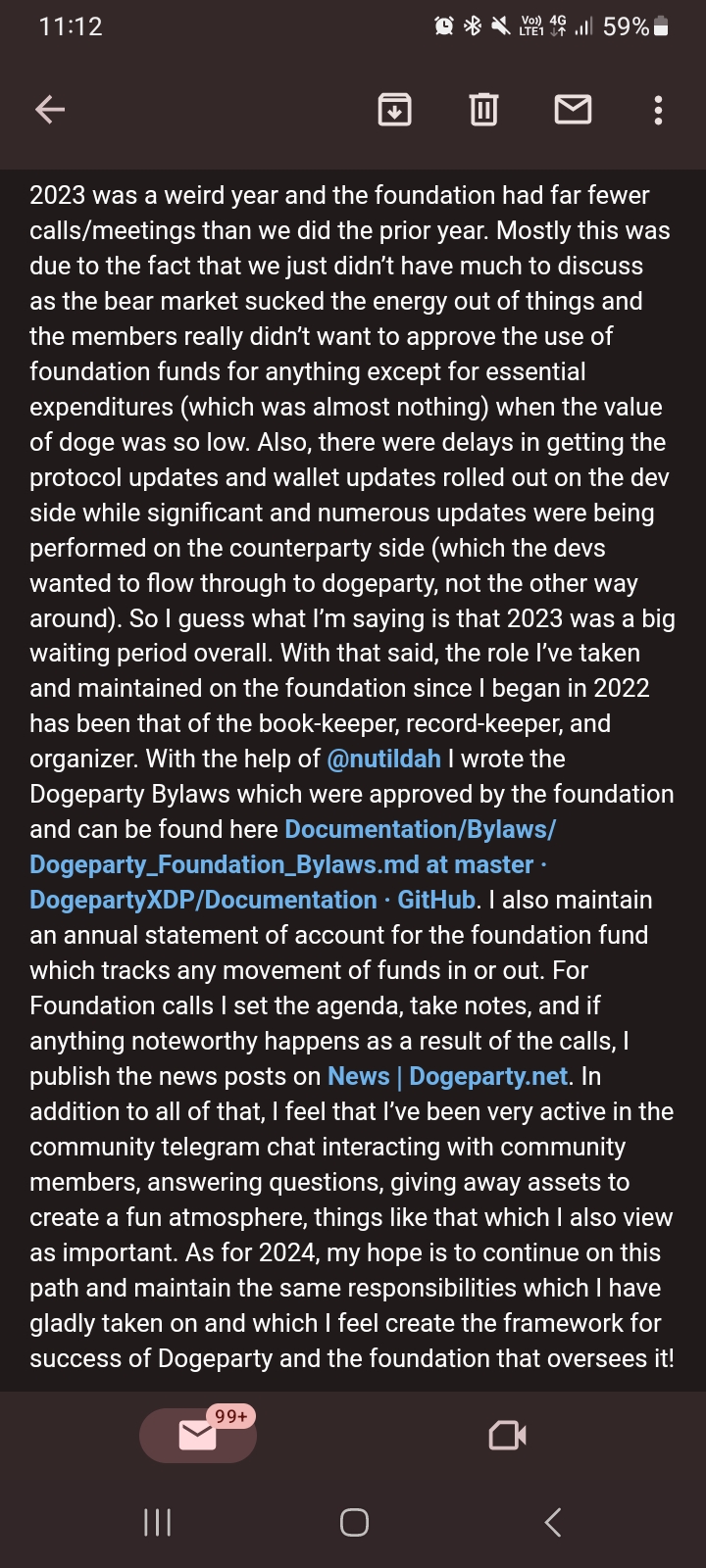Mark this email as unread
The image size is (706, 1568).
pos(573,110)
